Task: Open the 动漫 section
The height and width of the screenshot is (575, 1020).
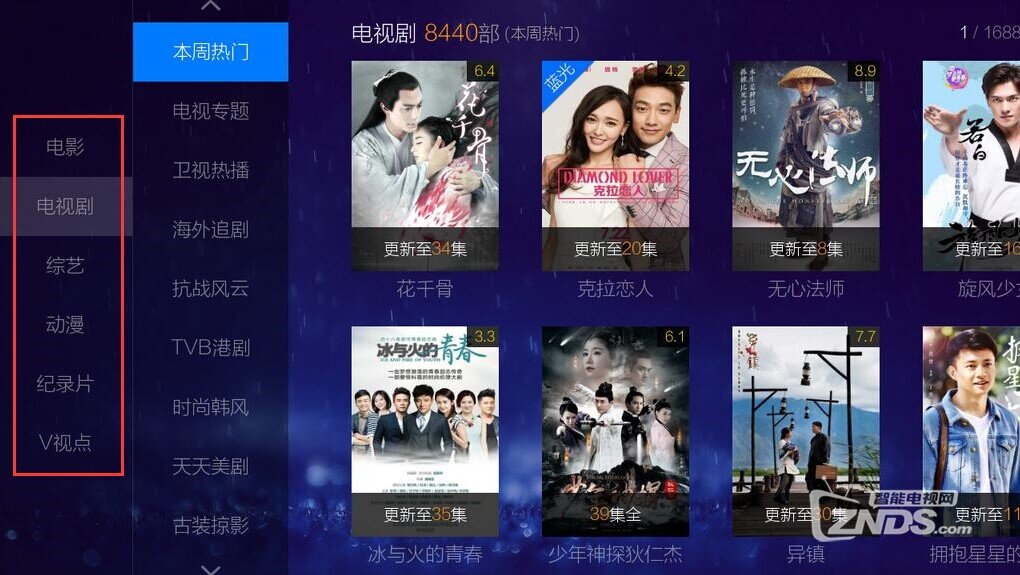Action: click(x=65, y=324)
